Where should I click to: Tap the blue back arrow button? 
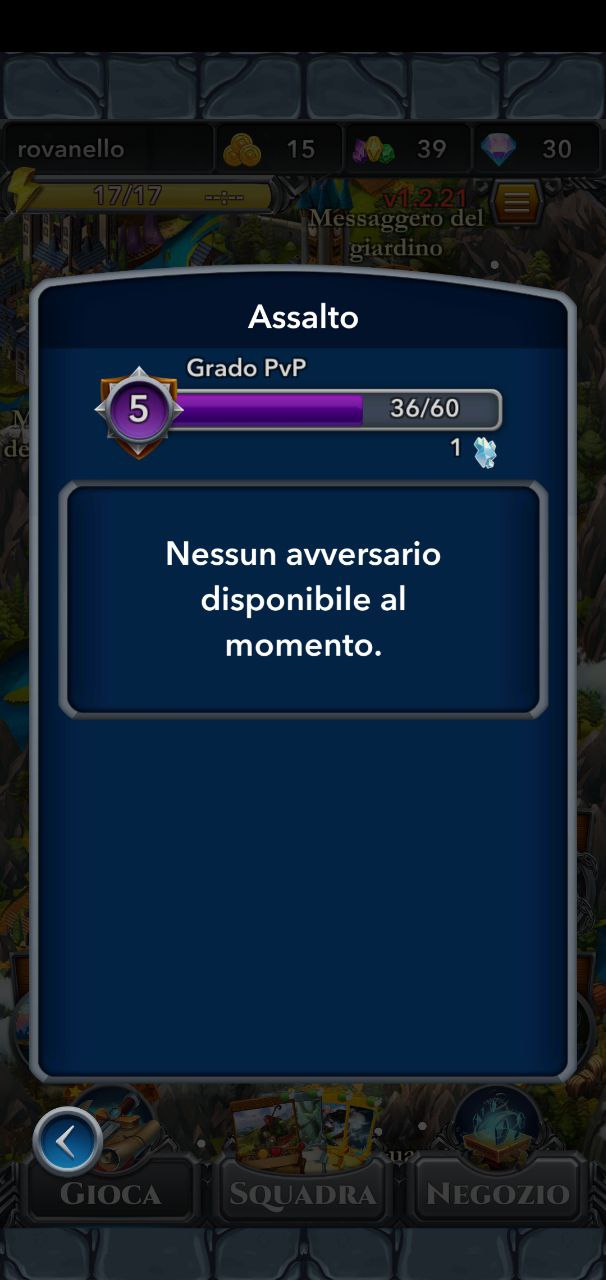(x=67, y=1141)
